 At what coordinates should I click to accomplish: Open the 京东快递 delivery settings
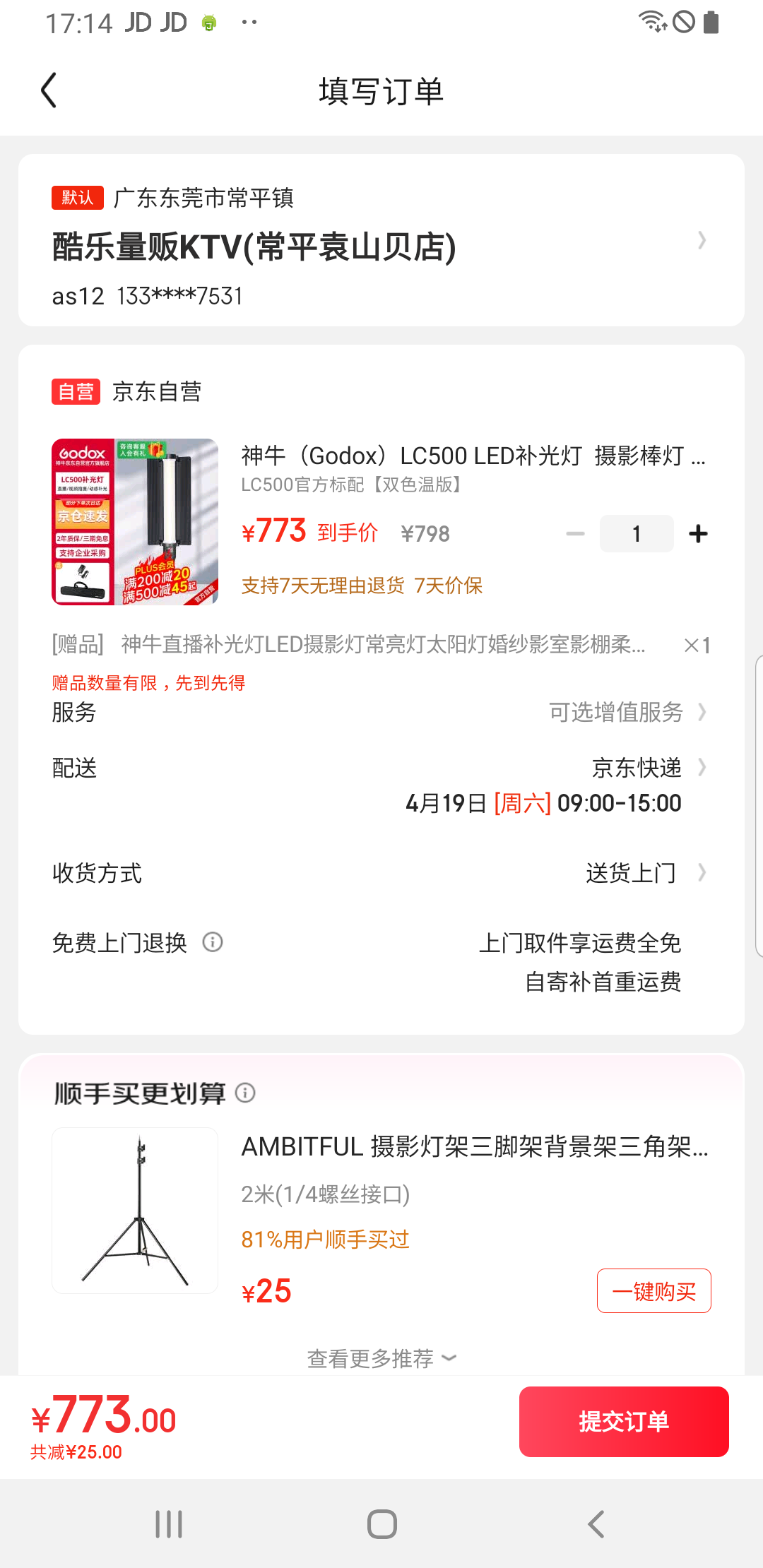pyautogui.click(x=635, y=768)
